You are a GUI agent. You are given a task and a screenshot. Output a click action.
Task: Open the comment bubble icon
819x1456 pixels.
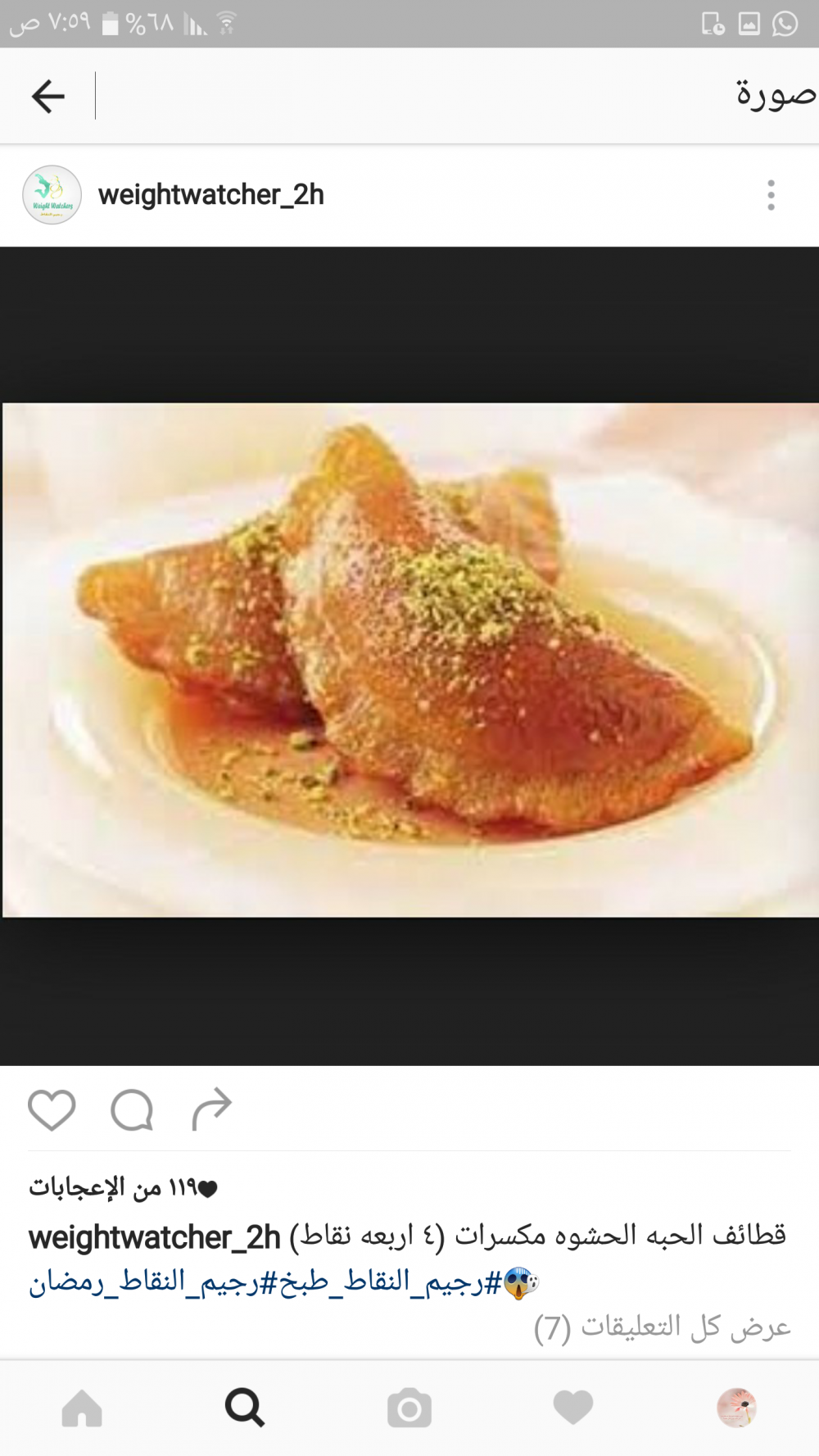click(132, 1110)
